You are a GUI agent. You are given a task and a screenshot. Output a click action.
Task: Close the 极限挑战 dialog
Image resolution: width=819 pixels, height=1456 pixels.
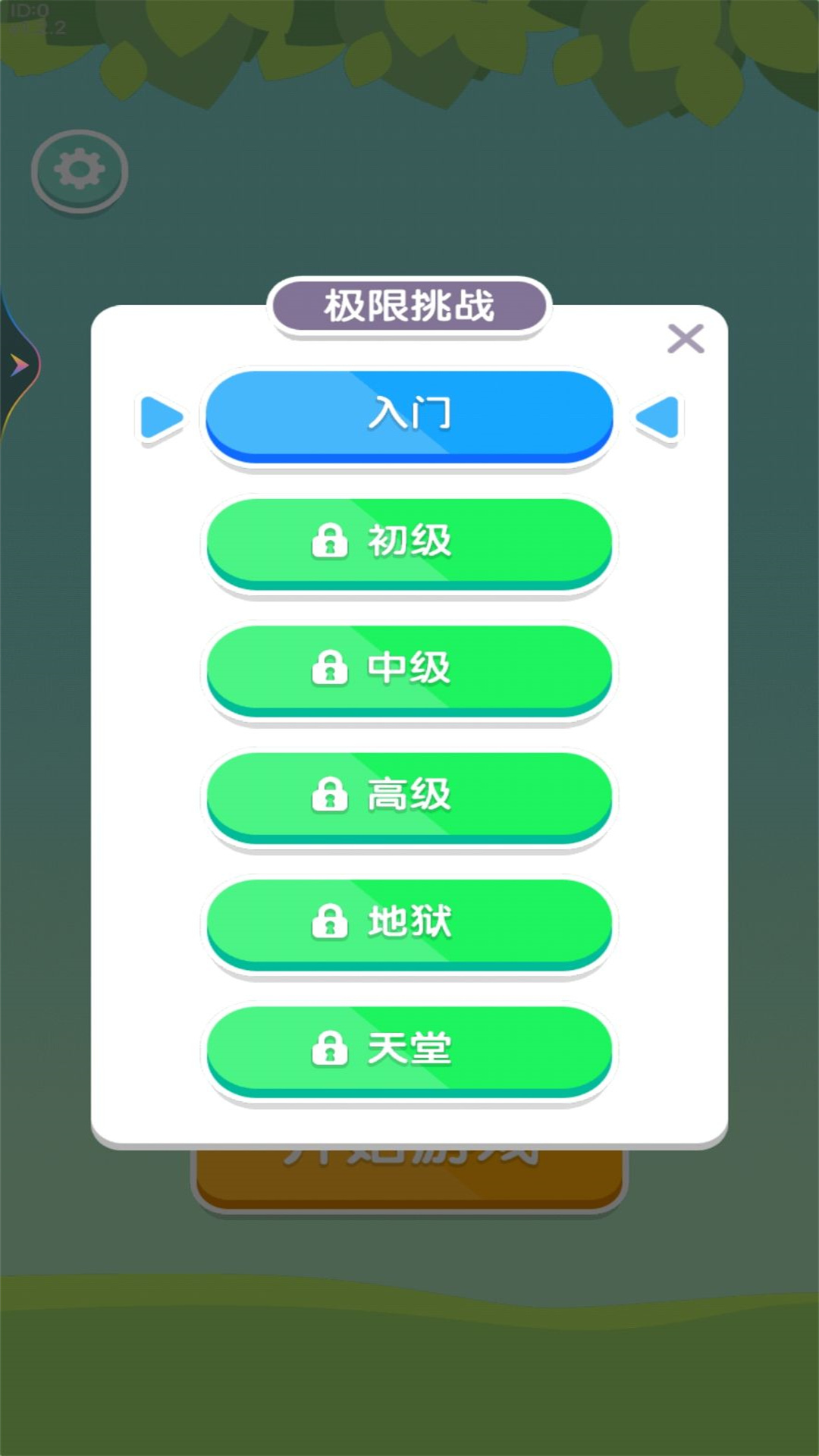tap(686, 338)
